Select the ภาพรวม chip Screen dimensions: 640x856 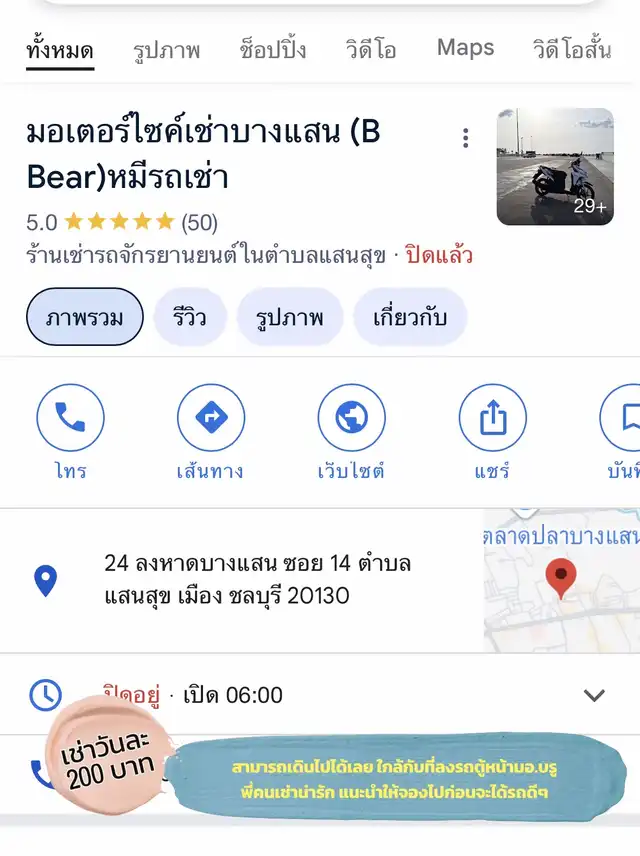(x=85, y=317)
